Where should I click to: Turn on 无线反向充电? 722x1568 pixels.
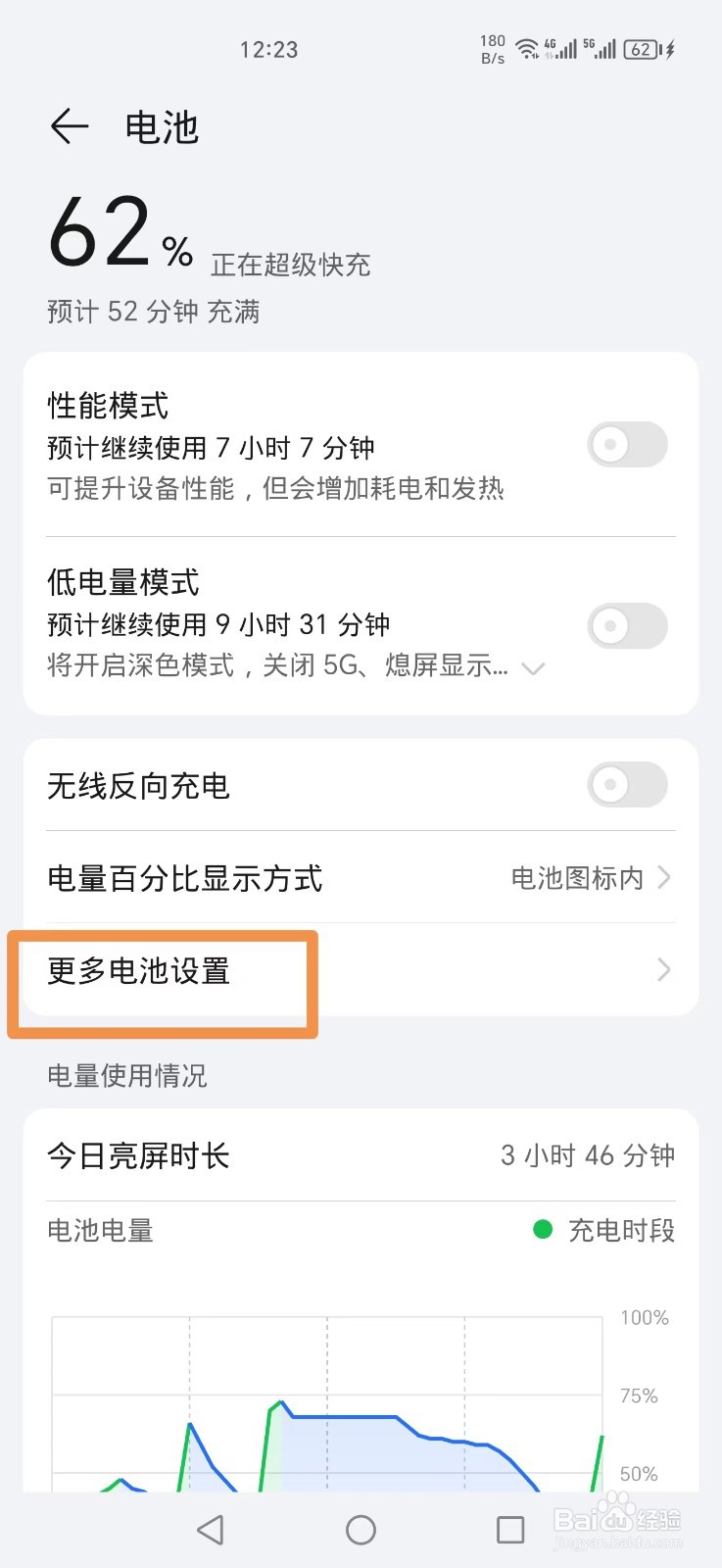click(627, 785)
